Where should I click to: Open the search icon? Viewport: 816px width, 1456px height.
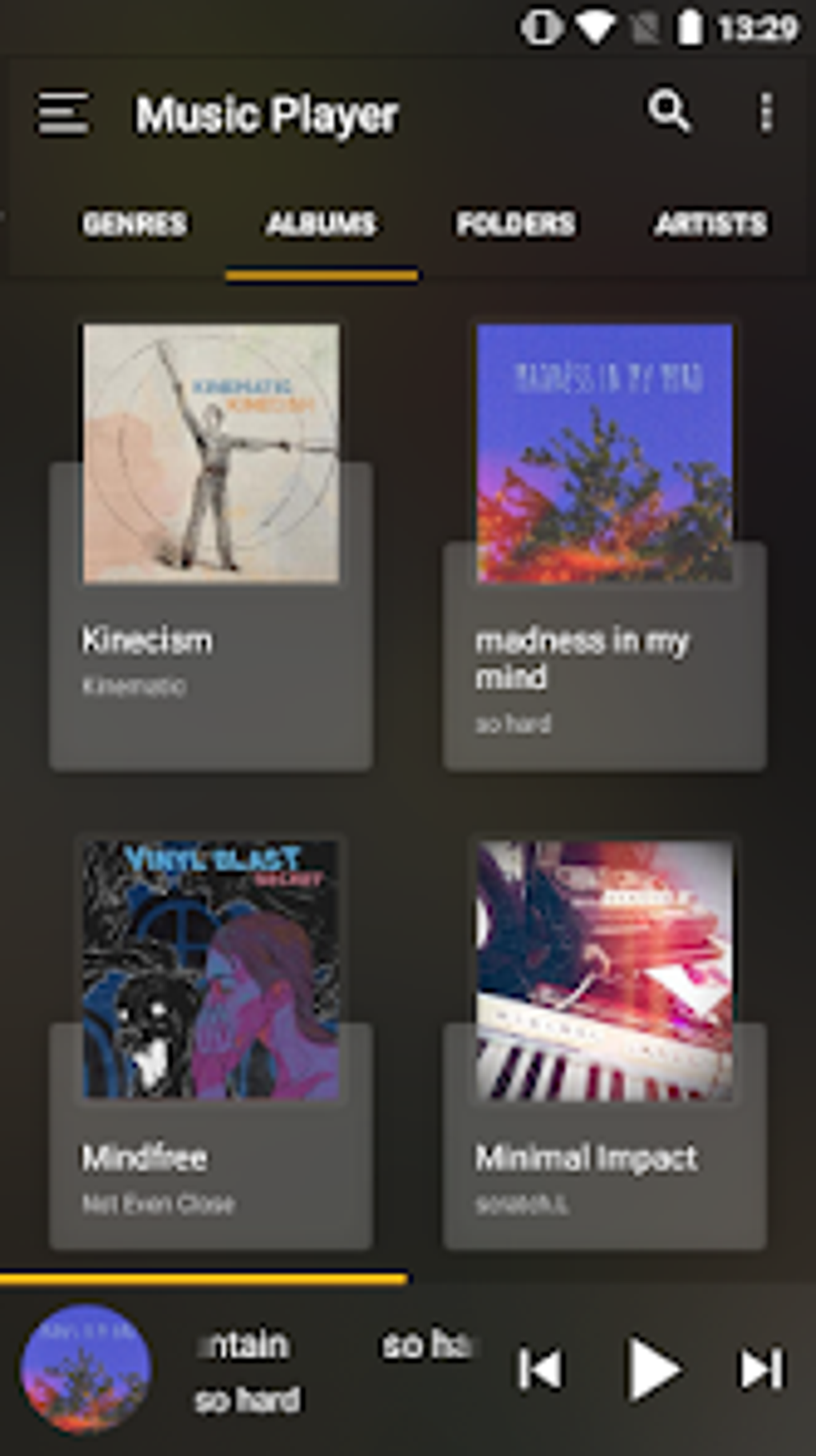click(669, 111)
